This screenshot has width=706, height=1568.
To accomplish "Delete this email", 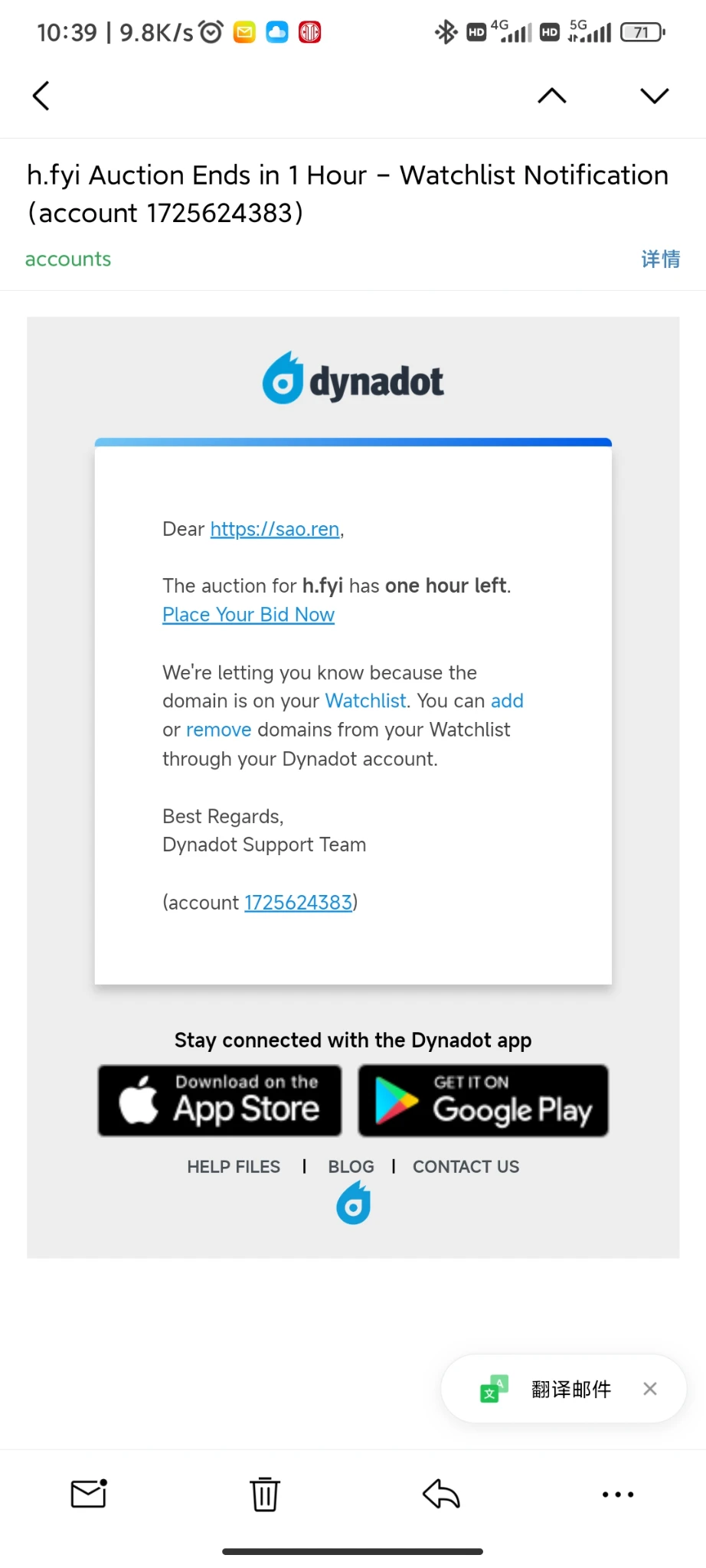I will [x=265, y=1494].
